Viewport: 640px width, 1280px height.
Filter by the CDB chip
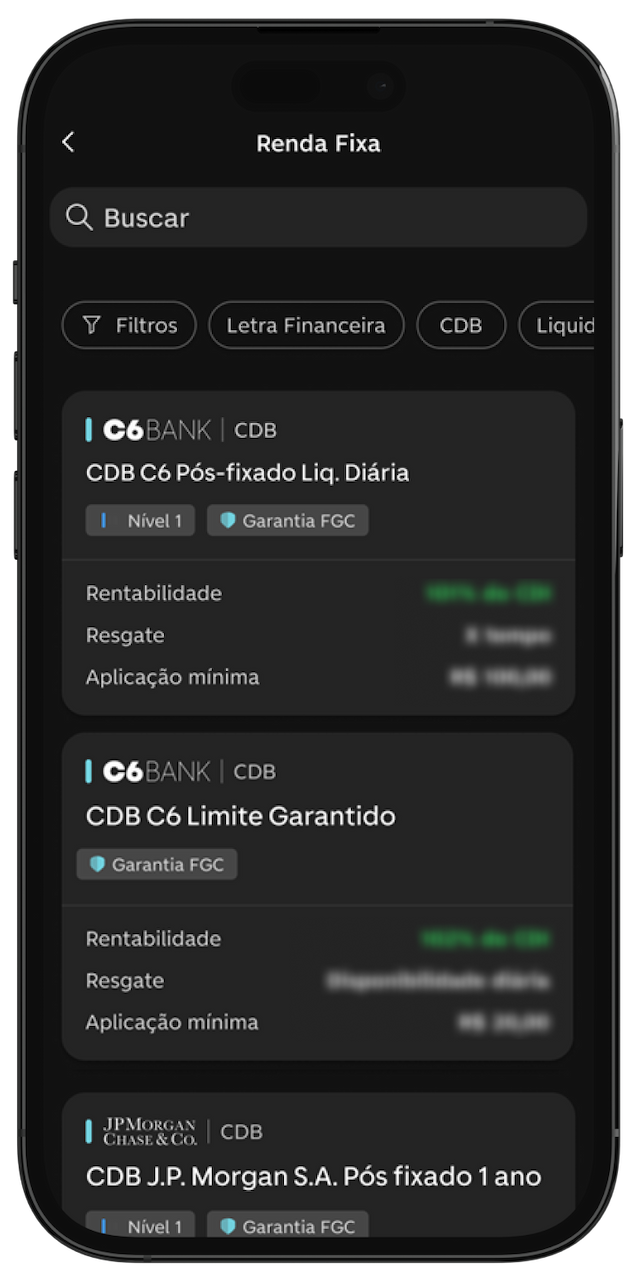tap(461, 325)
